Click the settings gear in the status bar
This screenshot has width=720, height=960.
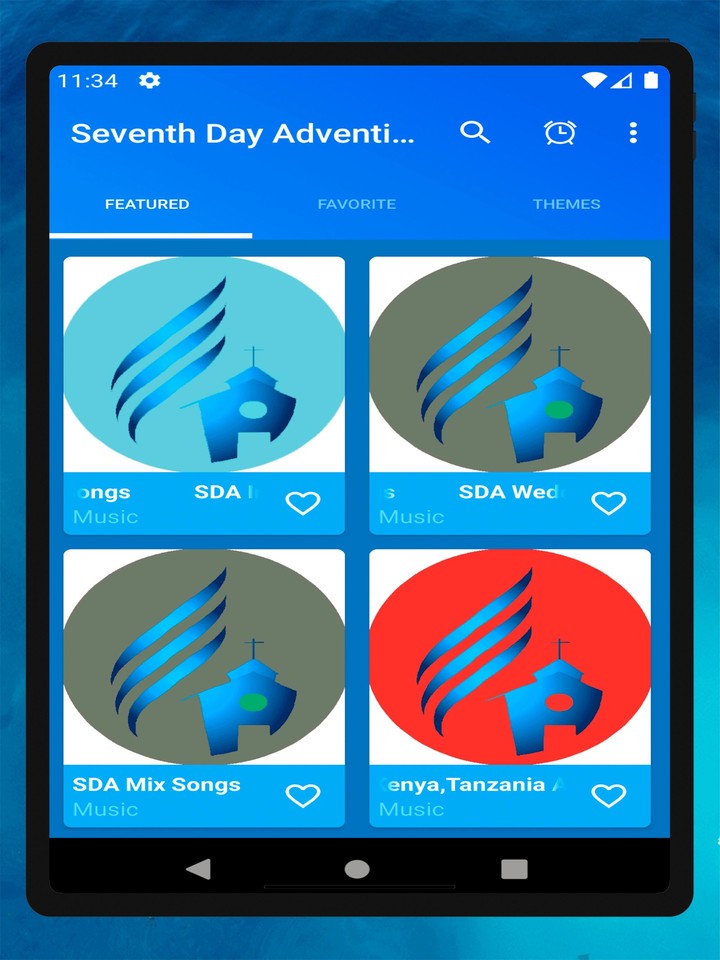(x=148, y=81)
